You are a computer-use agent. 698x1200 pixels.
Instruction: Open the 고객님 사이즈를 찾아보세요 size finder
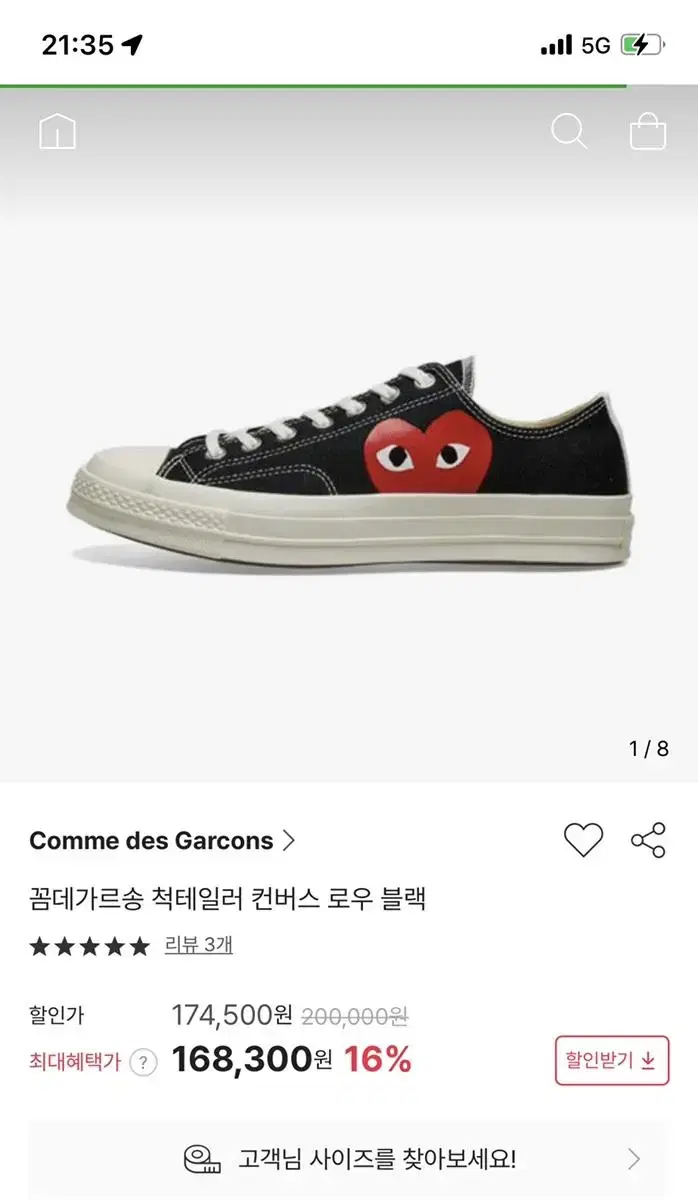tap(349, 1160)
